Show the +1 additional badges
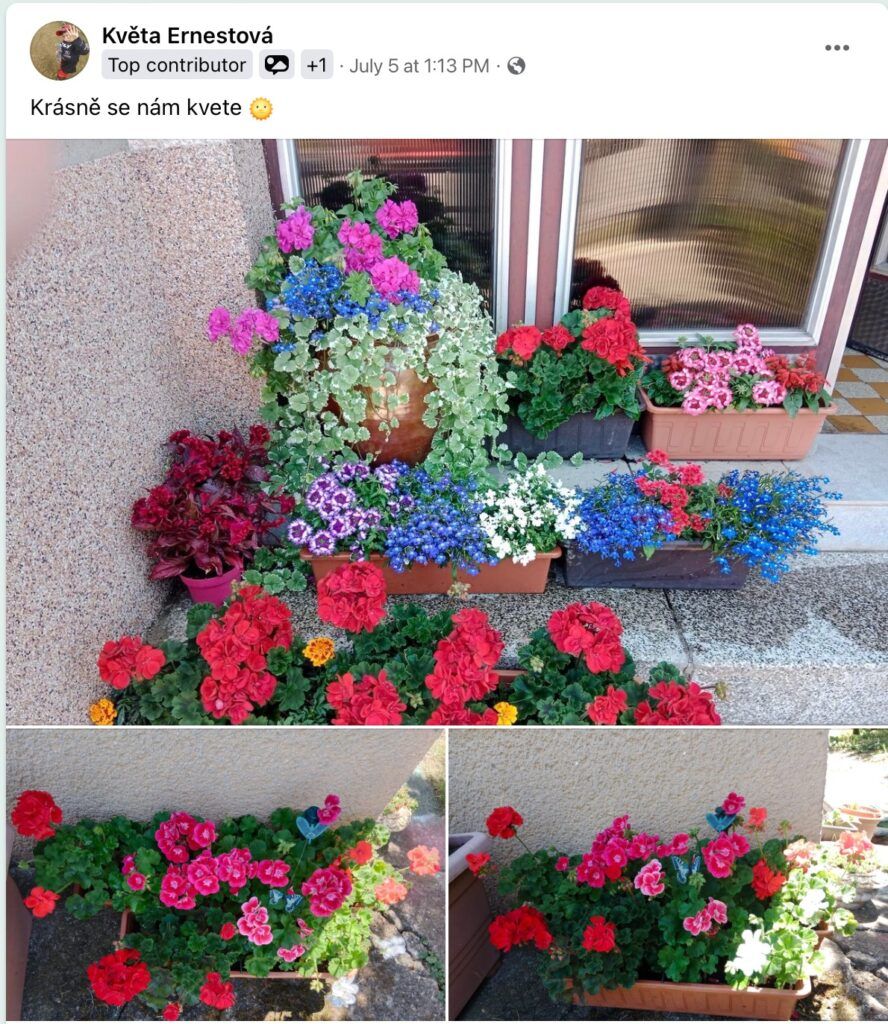This screenshot has width=888, height=1024. pos(317,66)
